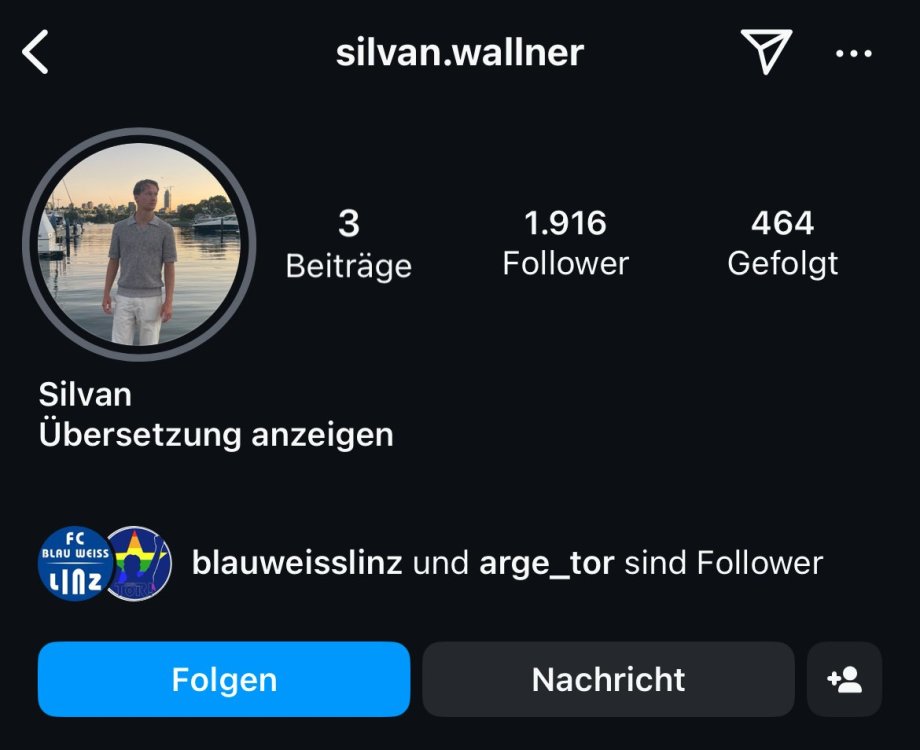
Task: Open mutual followers blauweisslinz und arge_tor
Action: pyautogui.click(x=506, y=563)
